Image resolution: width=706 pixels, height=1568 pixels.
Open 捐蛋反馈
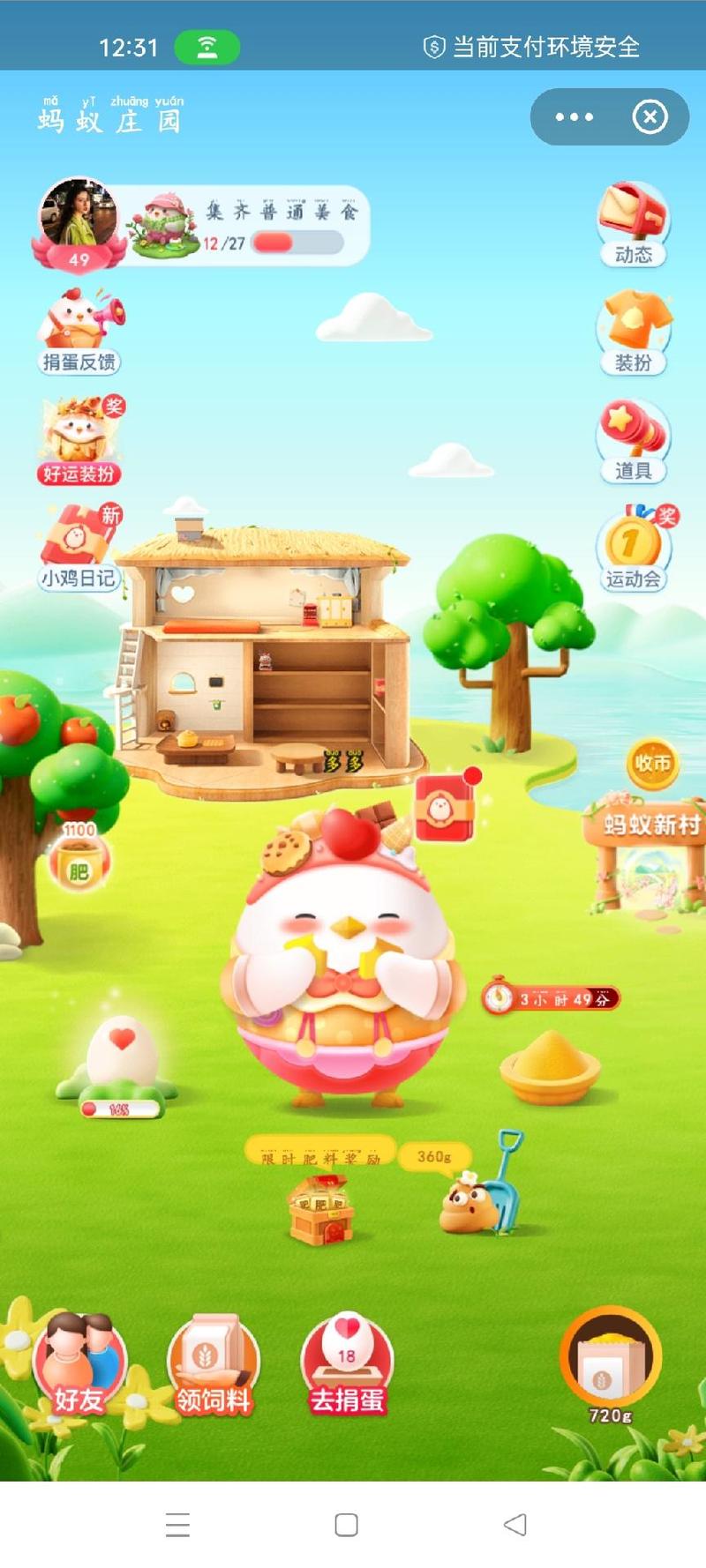pos(79,331)
